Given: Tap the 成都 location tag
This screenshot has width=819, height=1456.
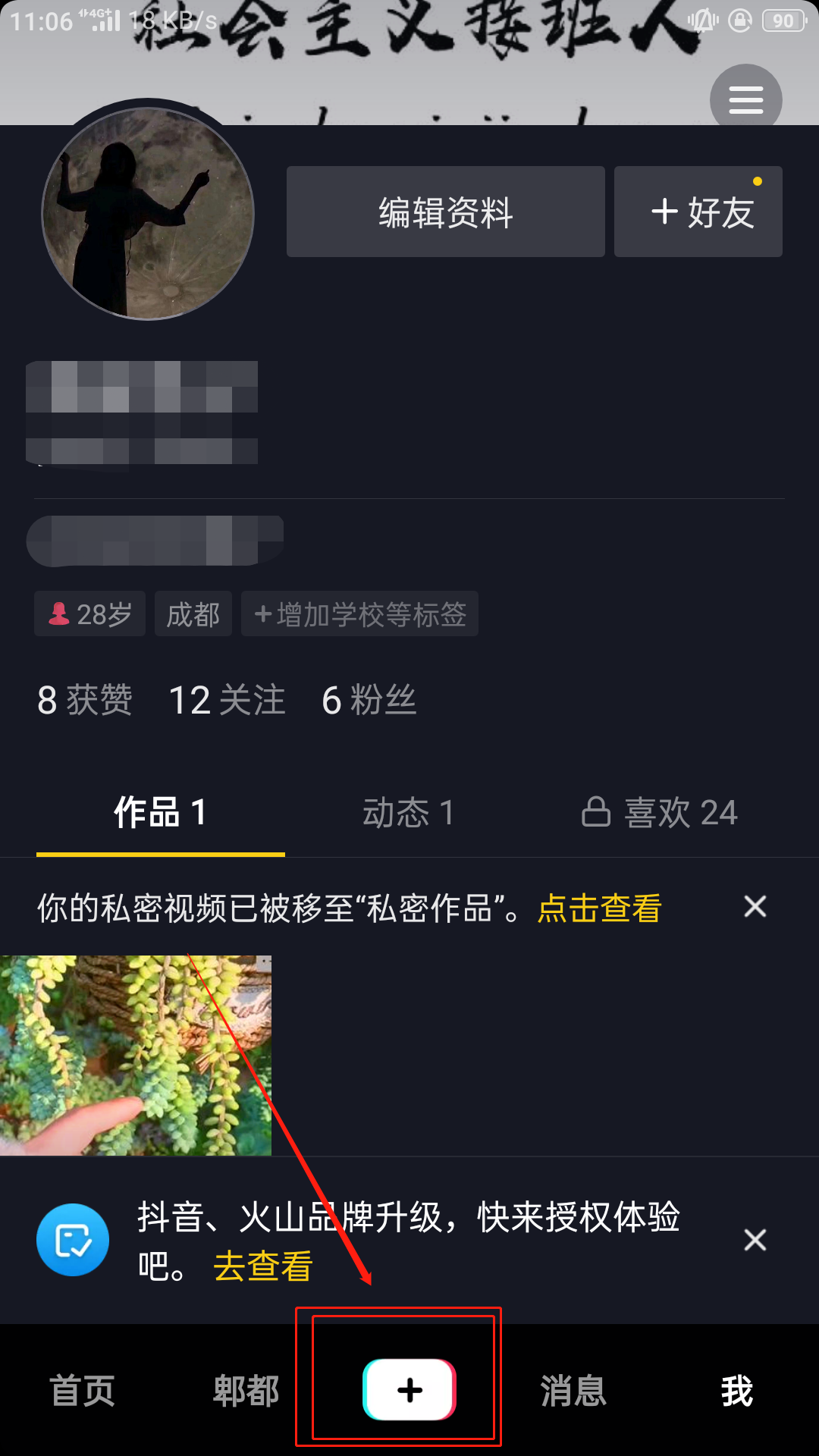Looking at the screenshot, I should [193, 613].
